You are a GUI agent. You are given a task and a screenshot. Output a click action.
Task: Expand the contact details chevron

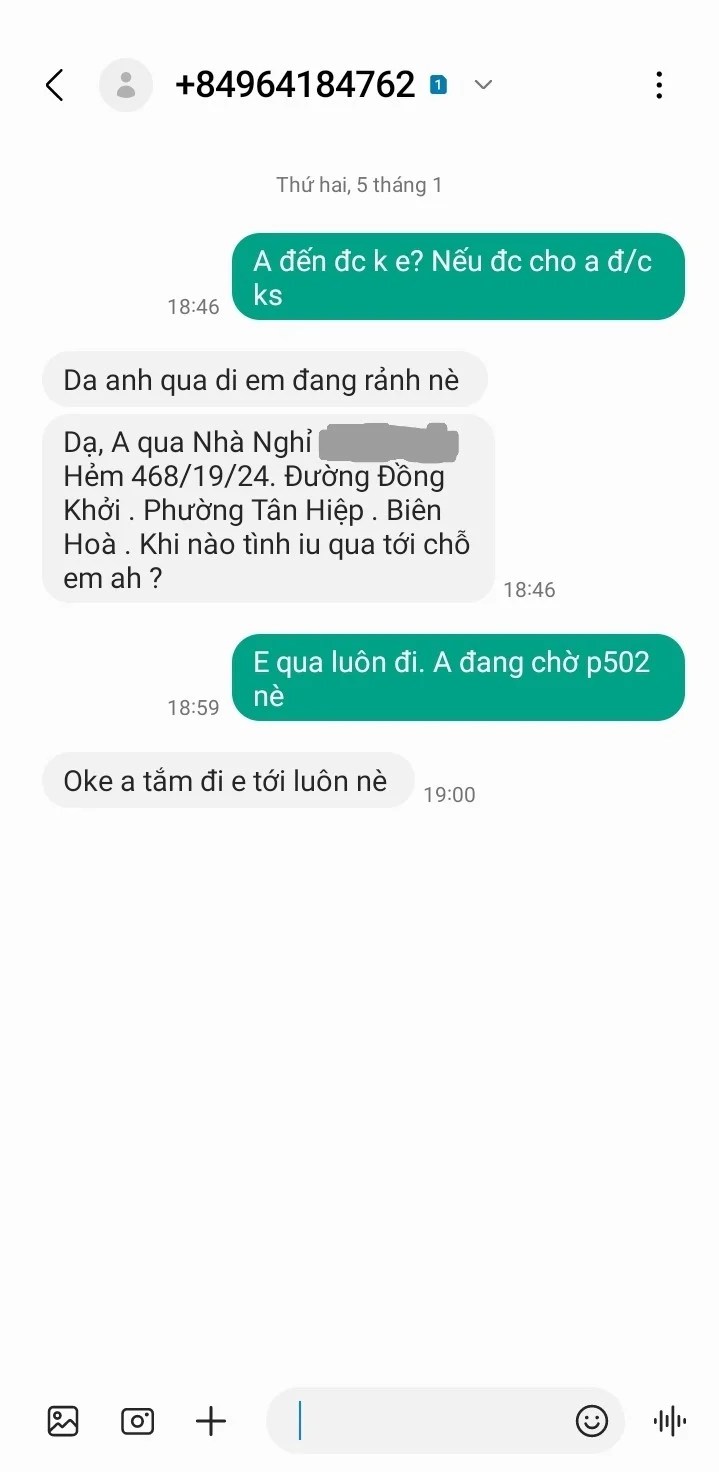[484, 86]
